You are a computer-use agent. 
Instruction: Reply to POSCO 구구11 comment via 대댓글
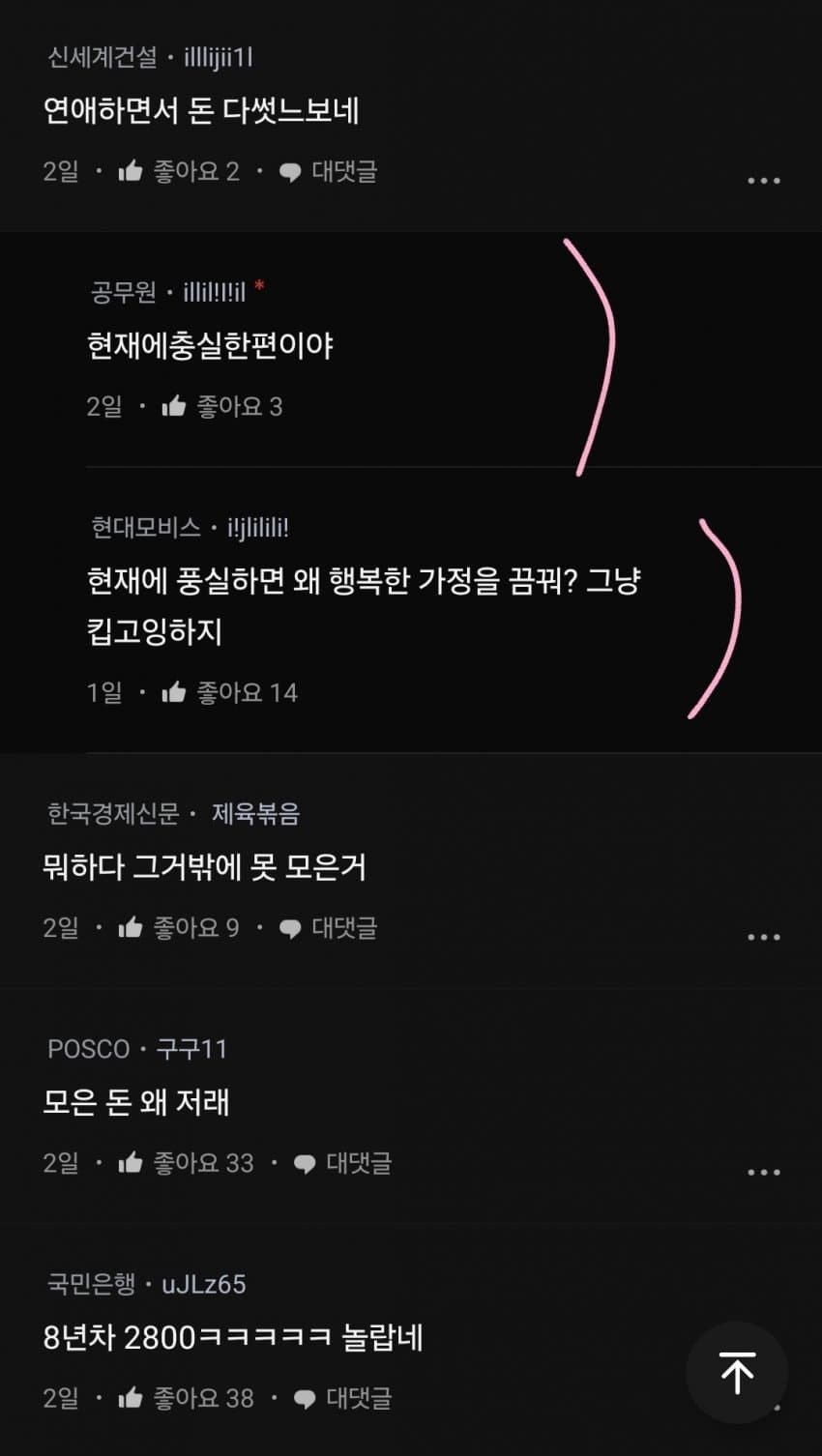click(x=342, y=1163)
